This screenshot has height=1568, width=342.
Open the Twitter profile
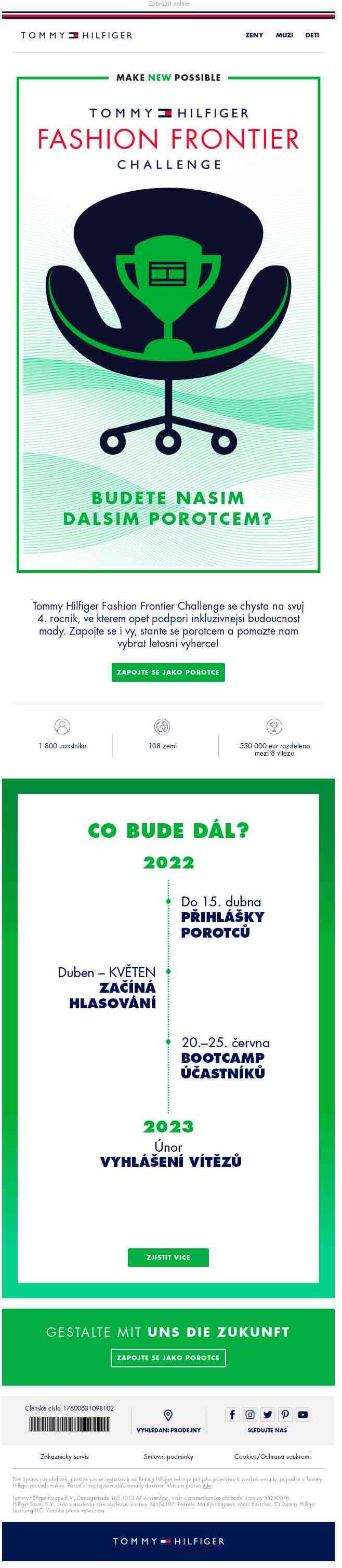coord(268,1414)
